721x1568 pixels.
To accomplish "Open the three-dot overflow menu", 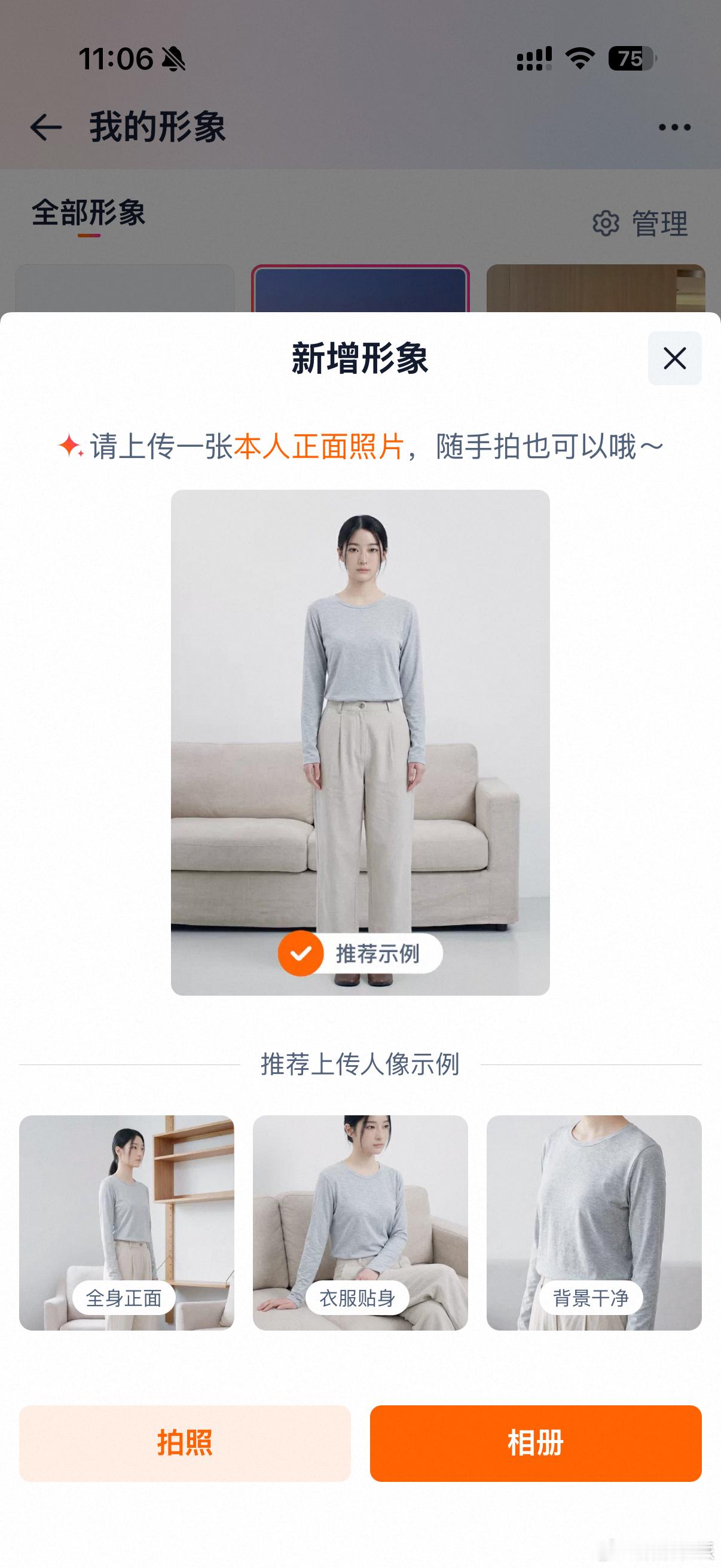I will pos(674,127).
